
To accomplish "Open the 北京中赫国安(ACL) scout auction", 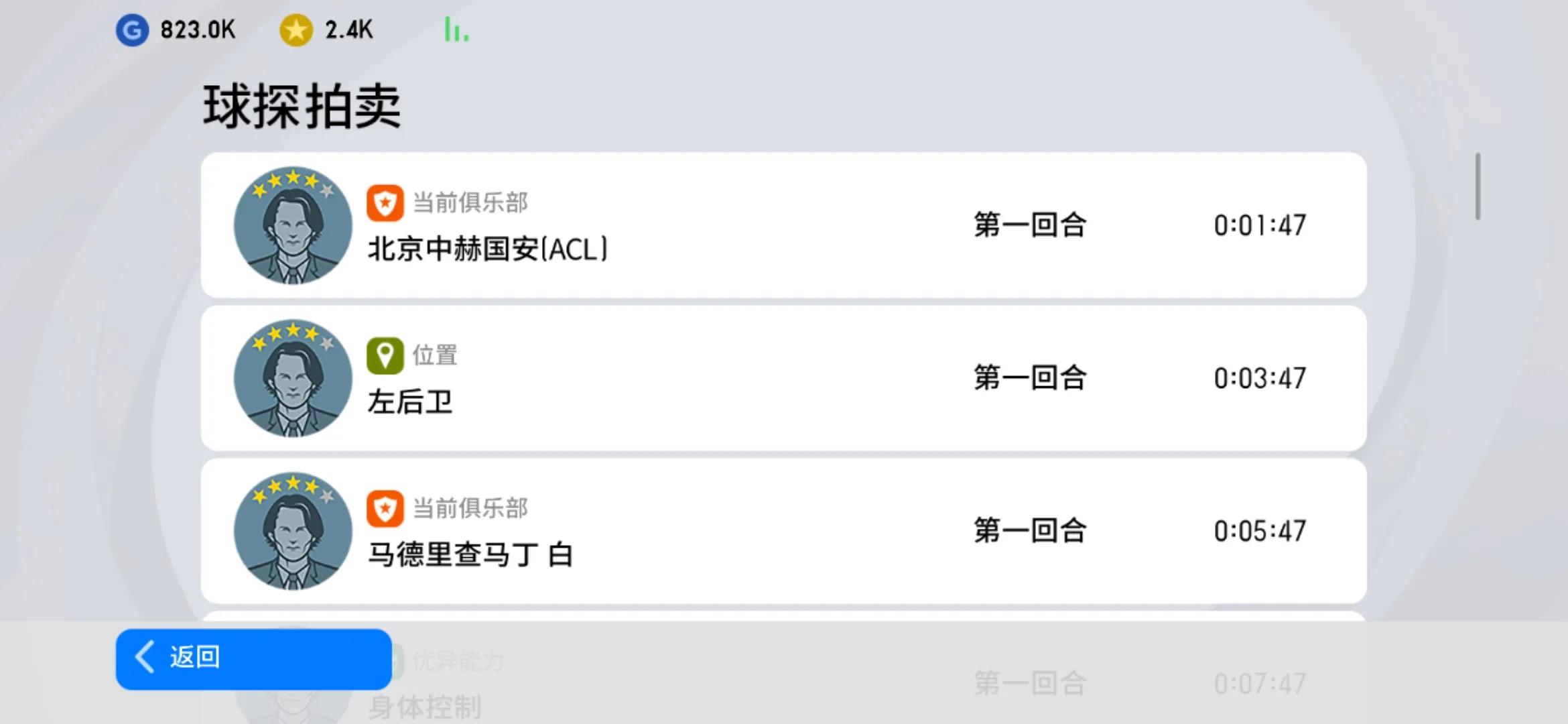I will pos(783,225).
